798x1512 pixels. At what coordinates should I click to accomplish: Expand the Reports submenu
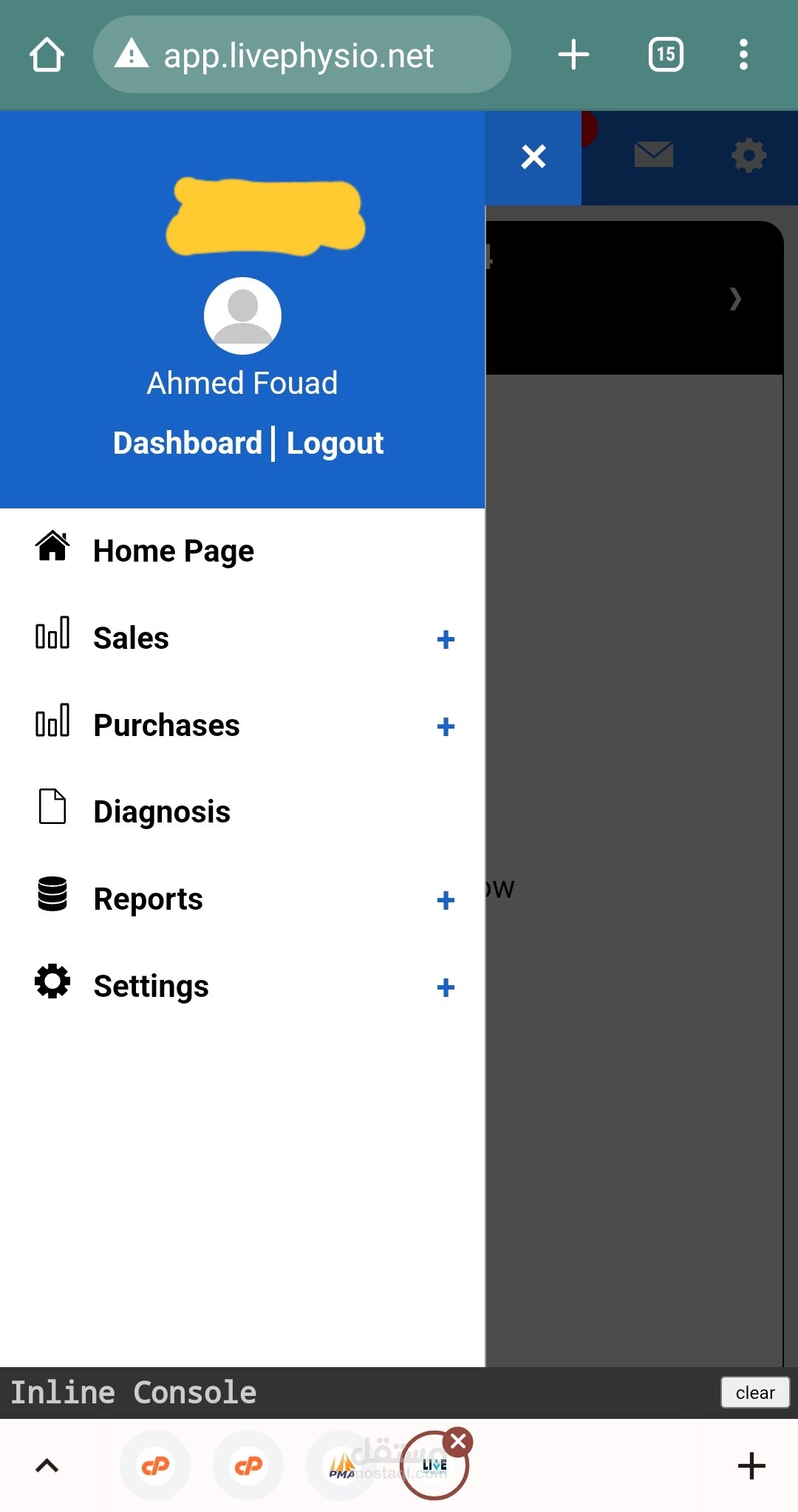coord(446,900)
